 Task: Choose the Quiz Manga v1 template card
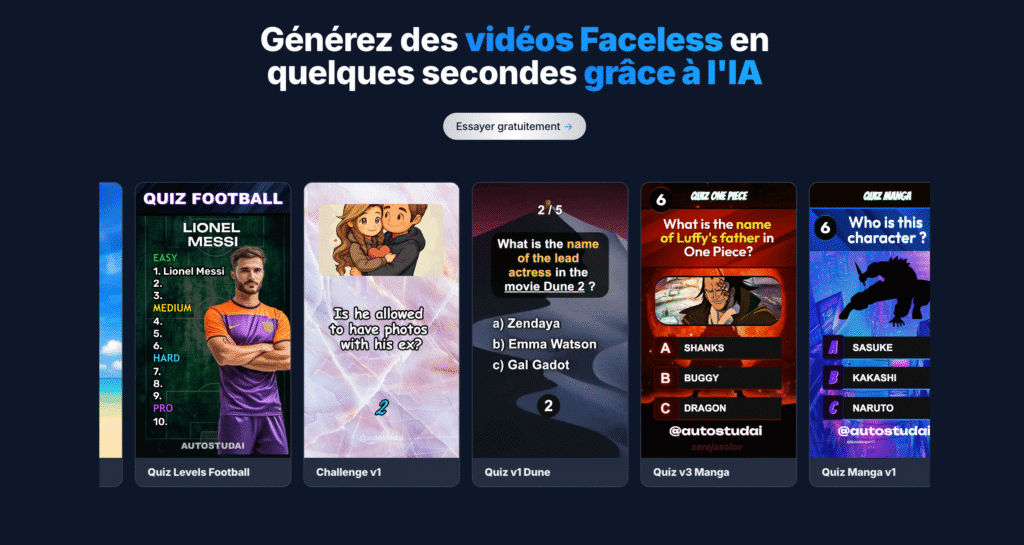pos(869,333)
